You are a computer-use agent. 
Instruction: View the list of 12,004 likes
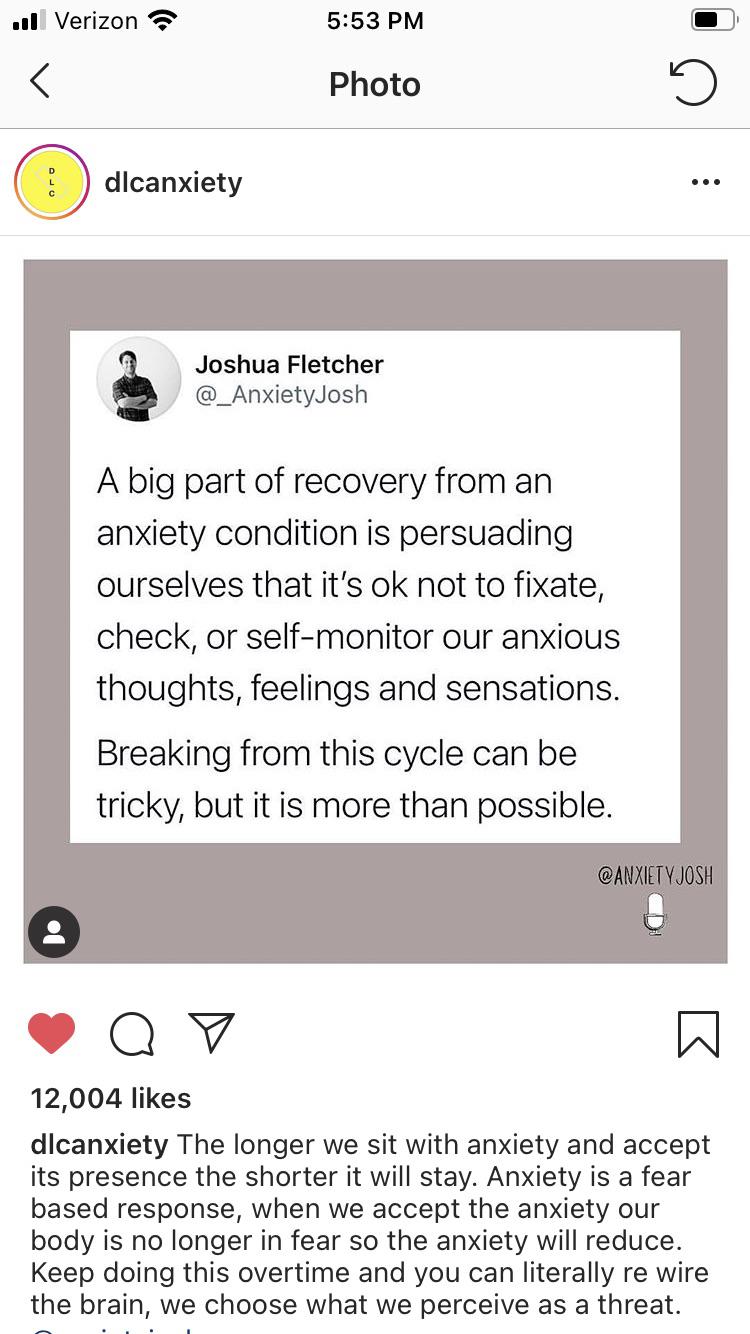tap(110, 1098)
